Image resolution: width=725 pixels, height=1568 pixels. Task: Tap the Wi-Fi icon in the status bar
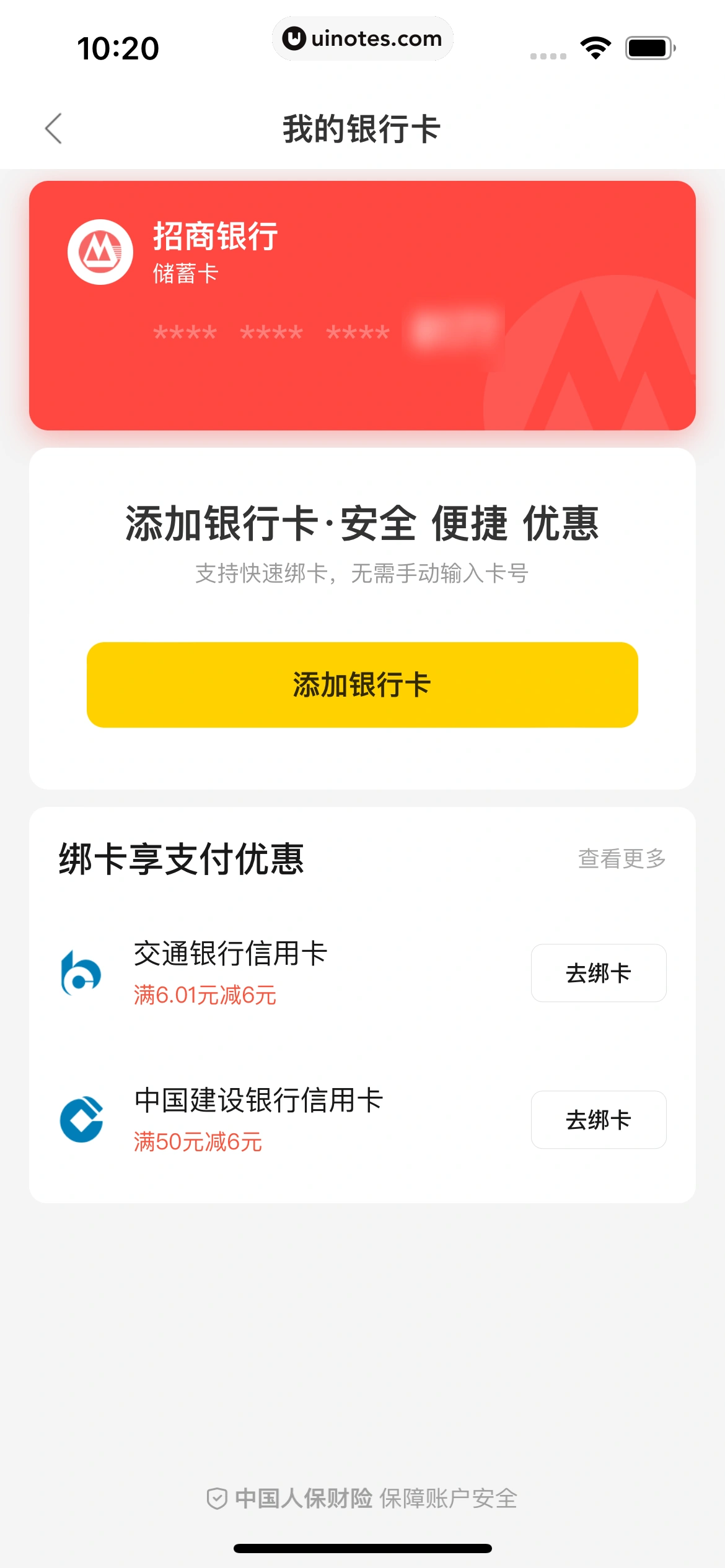(x=595, y=46)
